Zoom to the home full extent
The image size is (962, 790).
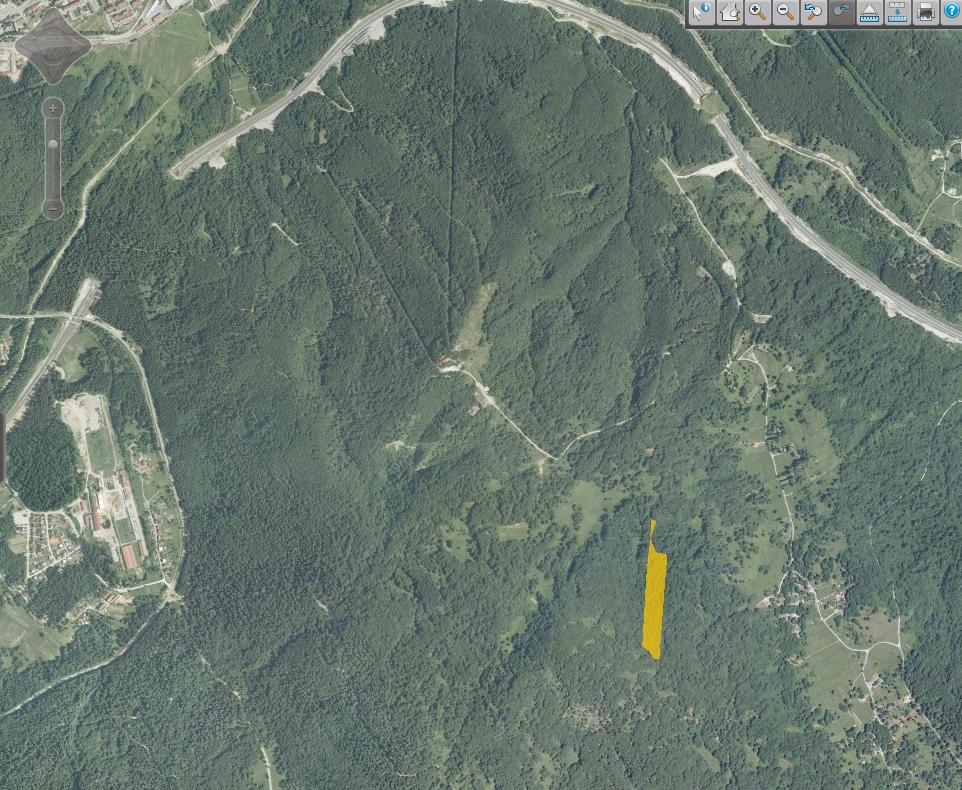pyautogui.click(x=729, y=12)
